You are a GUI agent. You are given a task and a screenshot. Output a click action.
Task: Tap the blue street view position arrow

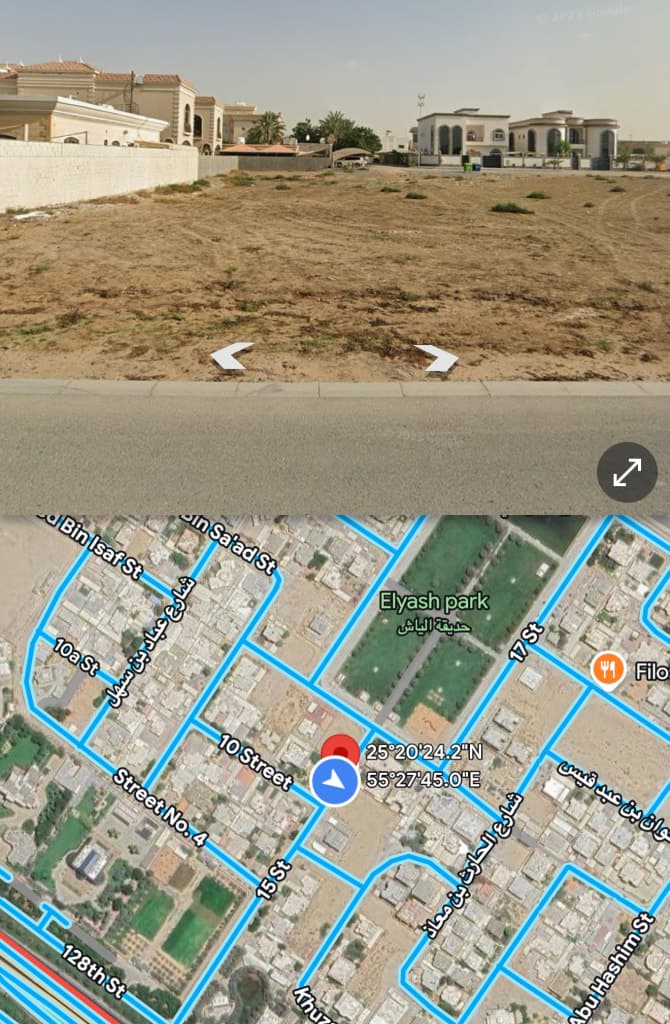pyautogui.click(x=335, y=782)
